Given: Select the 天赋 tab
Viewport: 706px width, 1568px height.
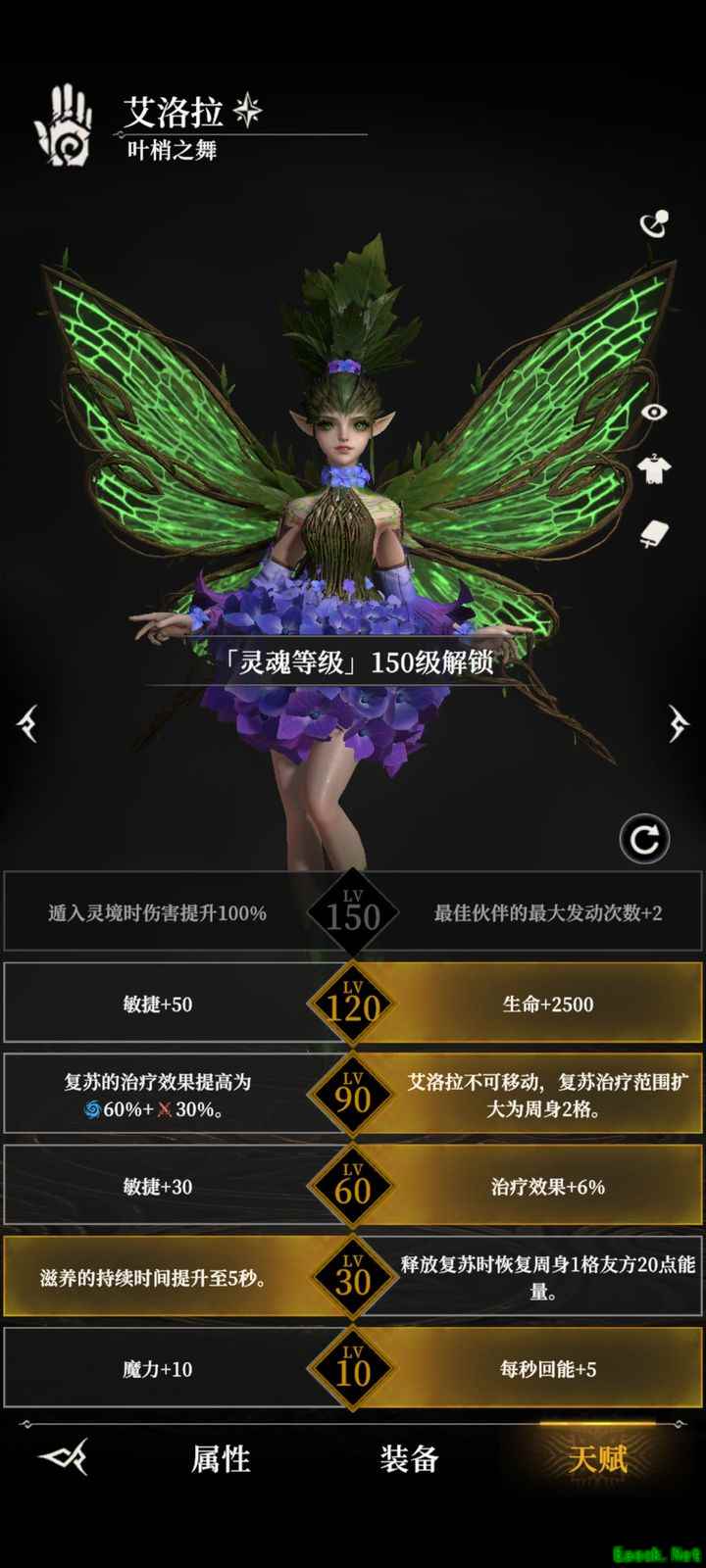Looking at the screenshot, I should [596, 1459].
